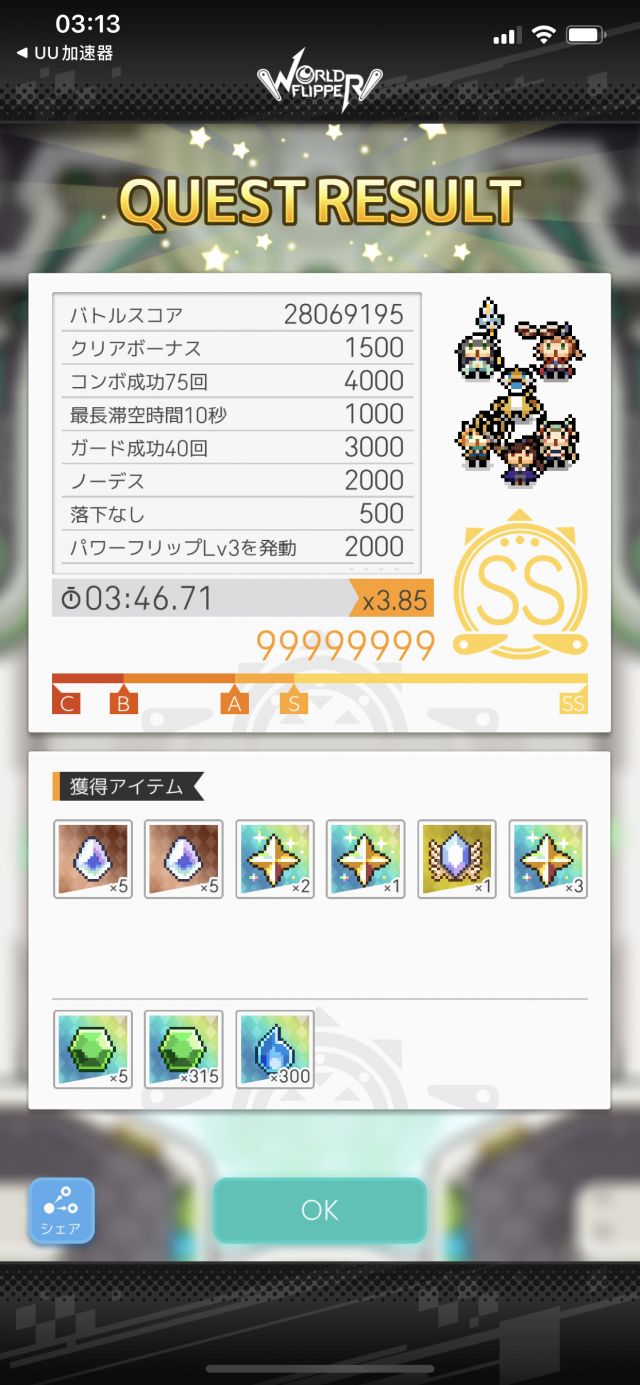View the blue flame item x300

point(275,1049)
